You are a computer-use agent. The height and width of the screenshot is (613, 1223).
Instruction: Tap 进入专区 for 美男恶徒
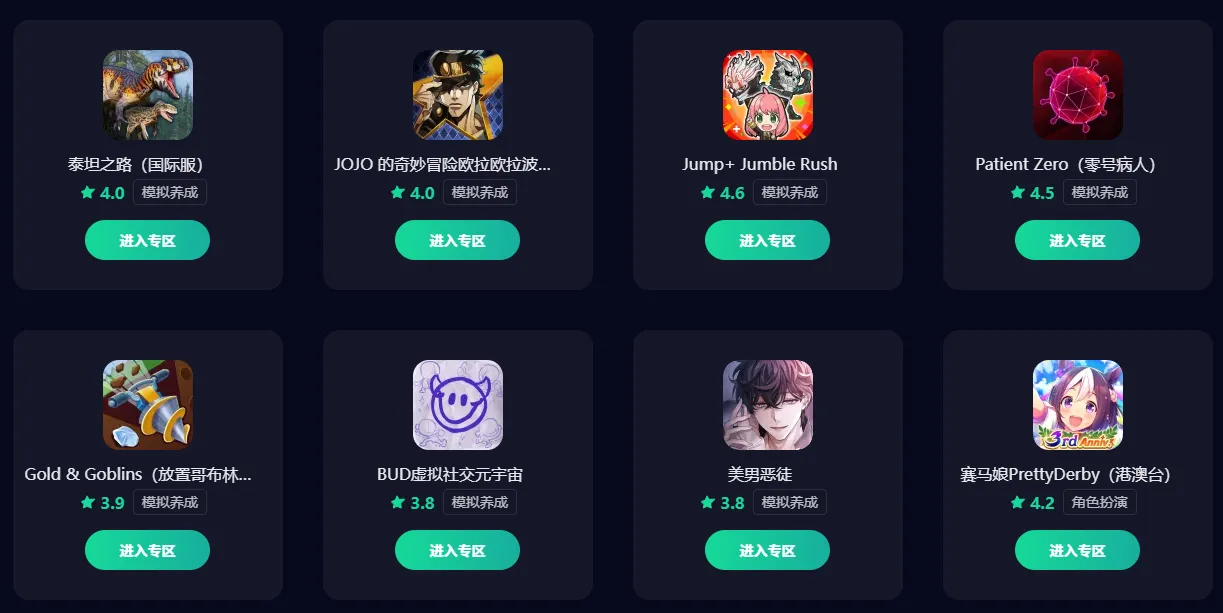tap(767, 550)
